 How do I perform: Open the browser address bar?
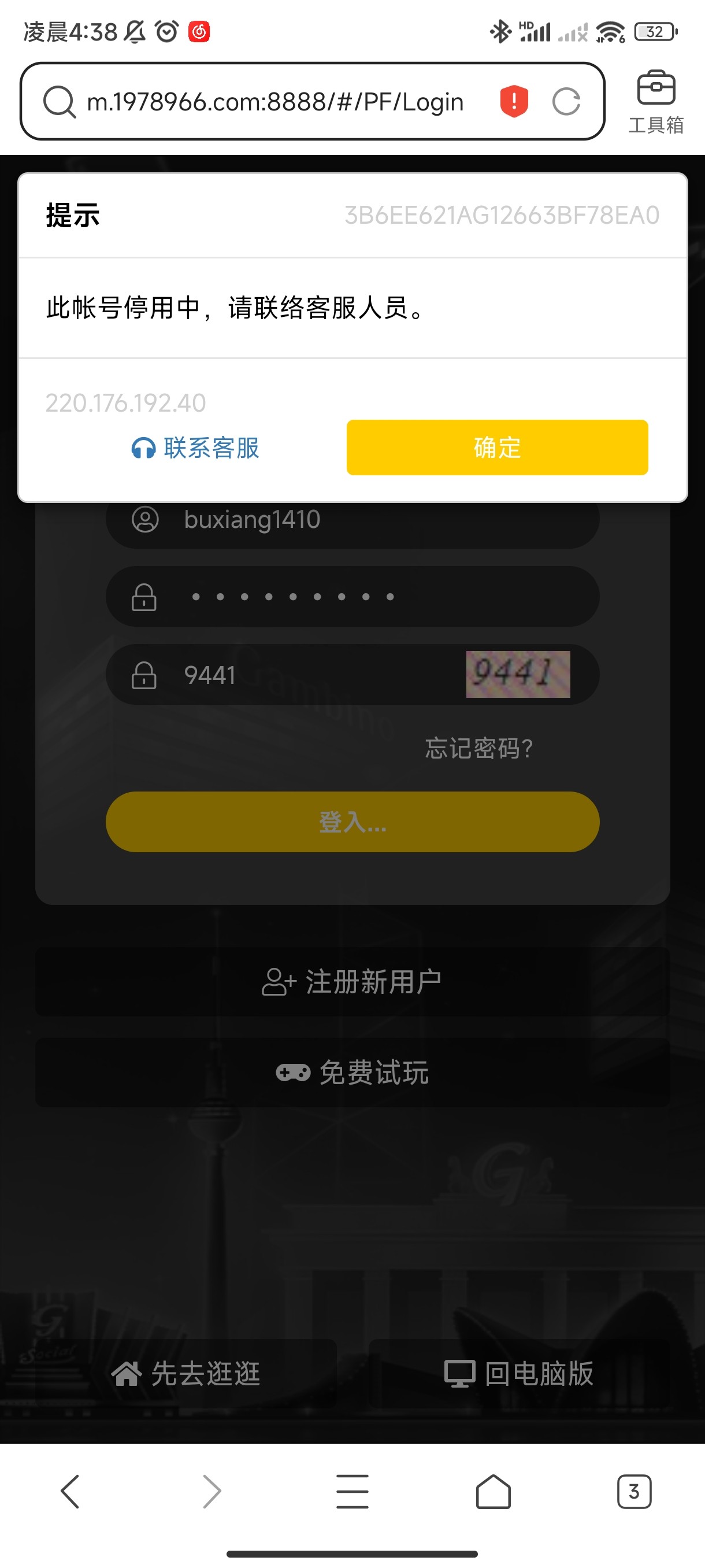point(275,102)
